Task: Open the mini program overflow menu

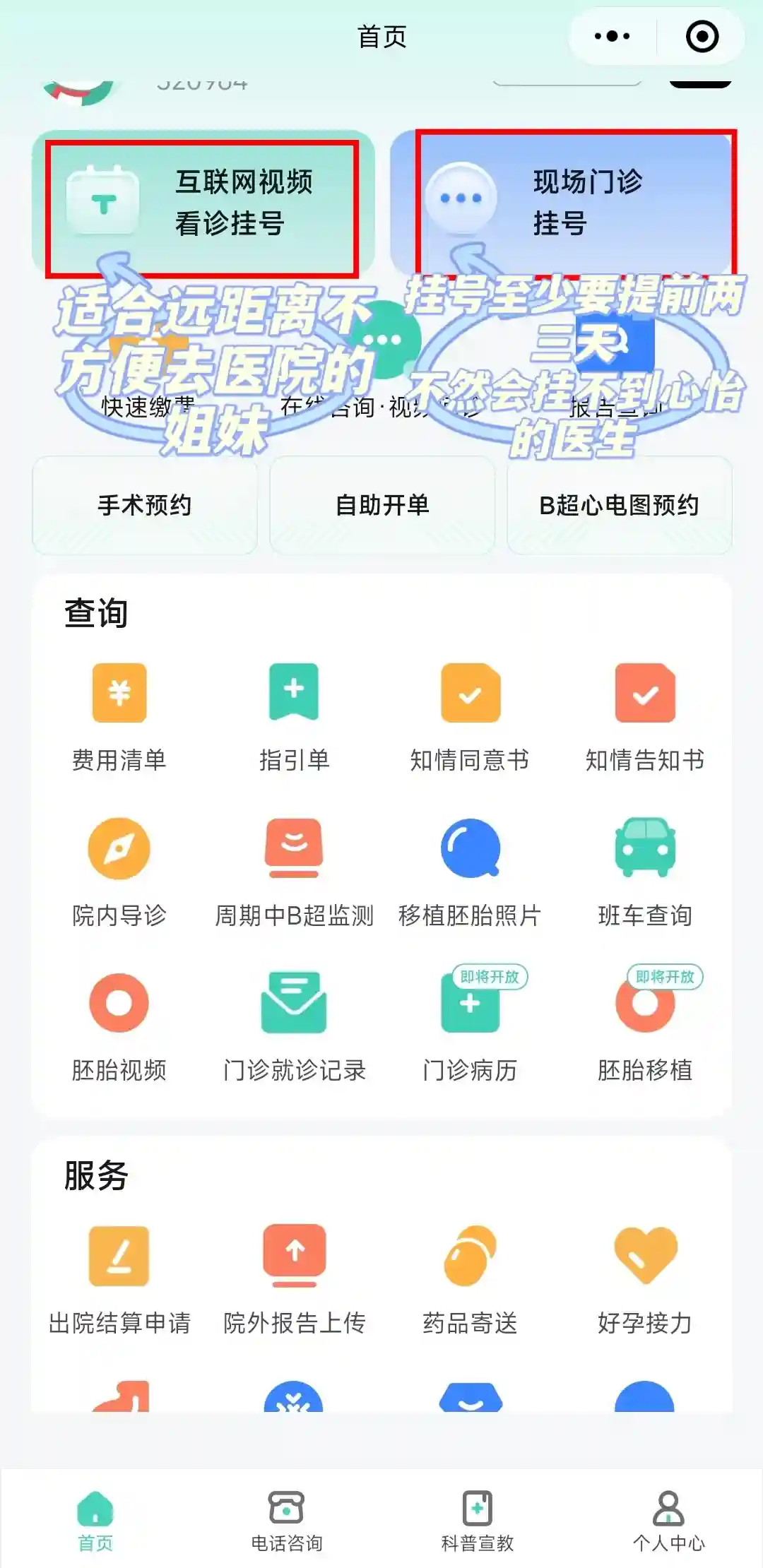Action: tap(612, 37)
